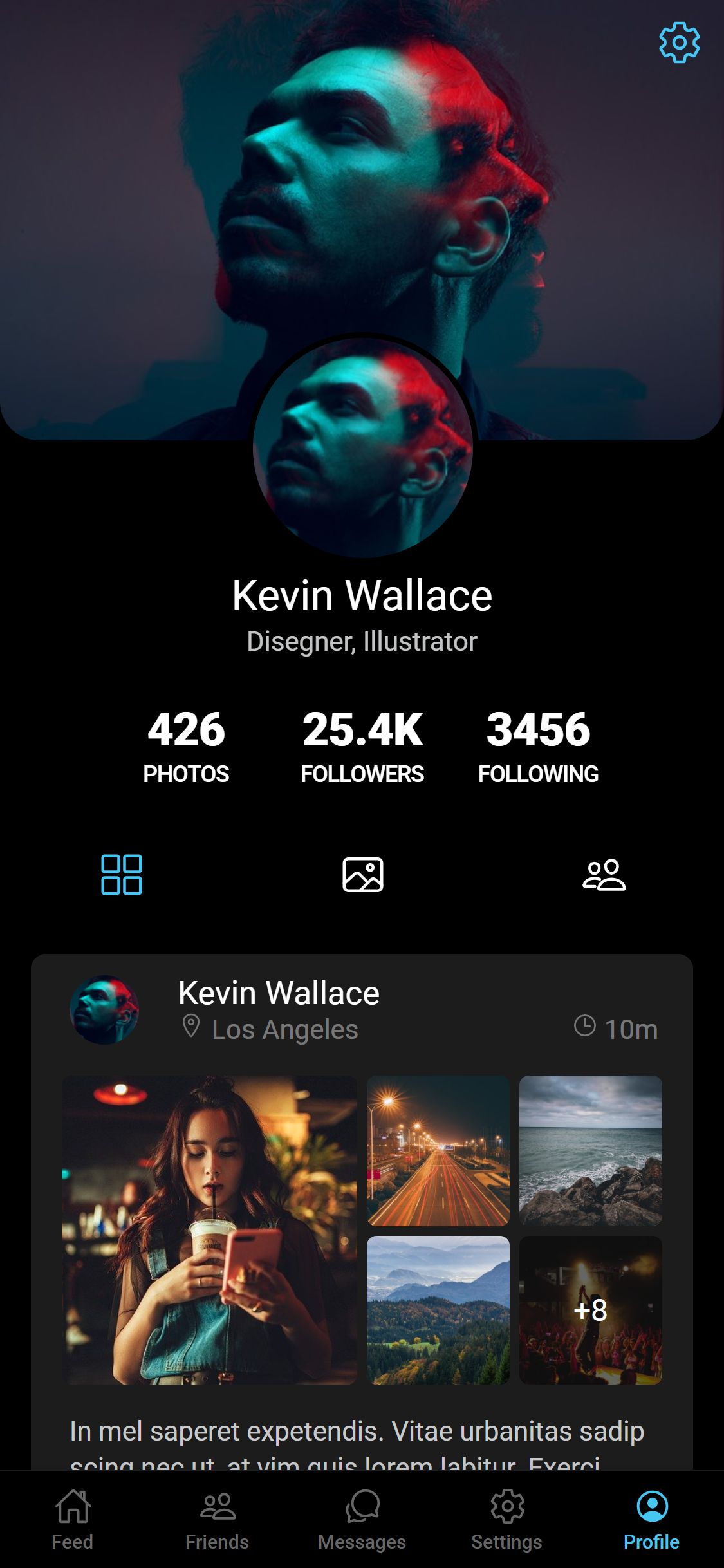Open the mountain landscape photo

tap(438, 1310)
